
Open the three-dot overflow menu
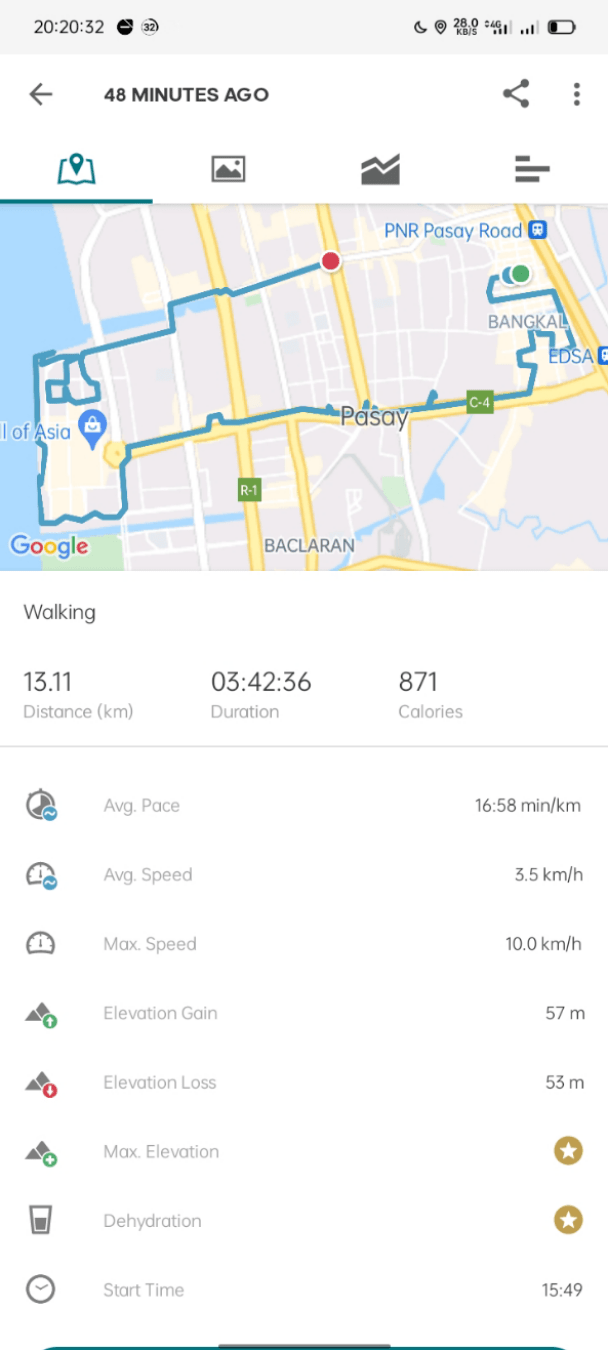point(577,95)
